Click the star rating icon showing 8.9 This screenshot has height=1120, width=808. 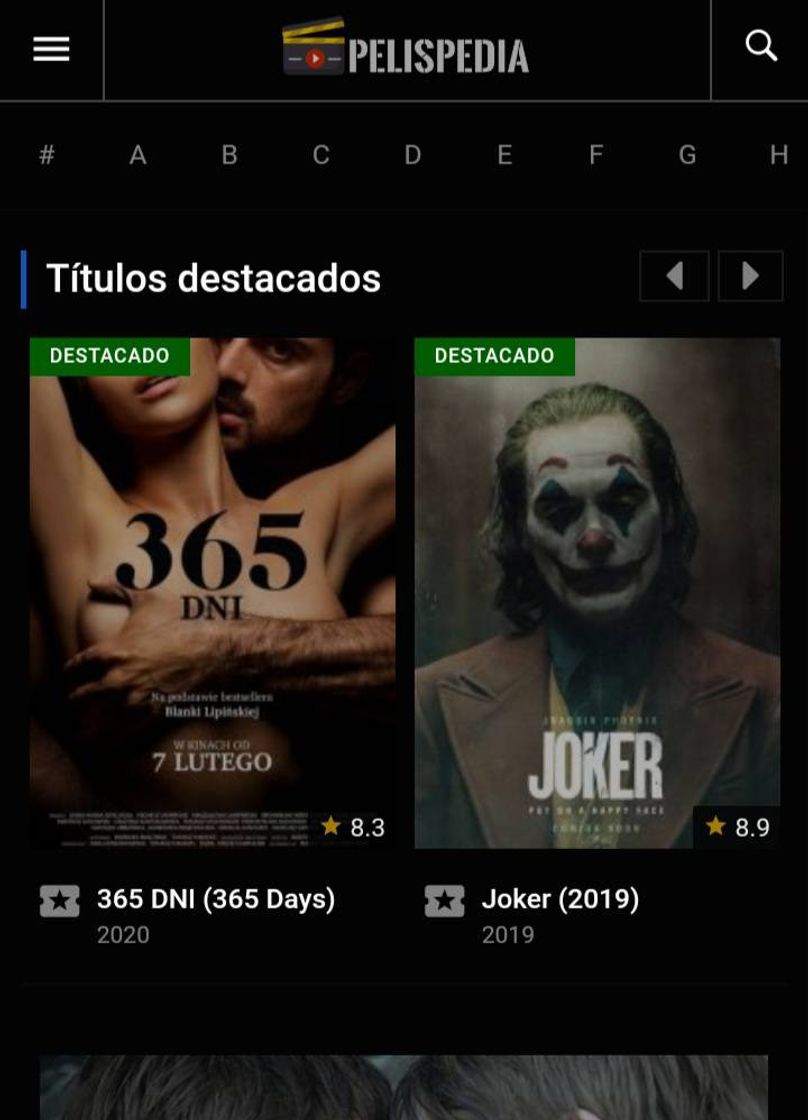716,827
